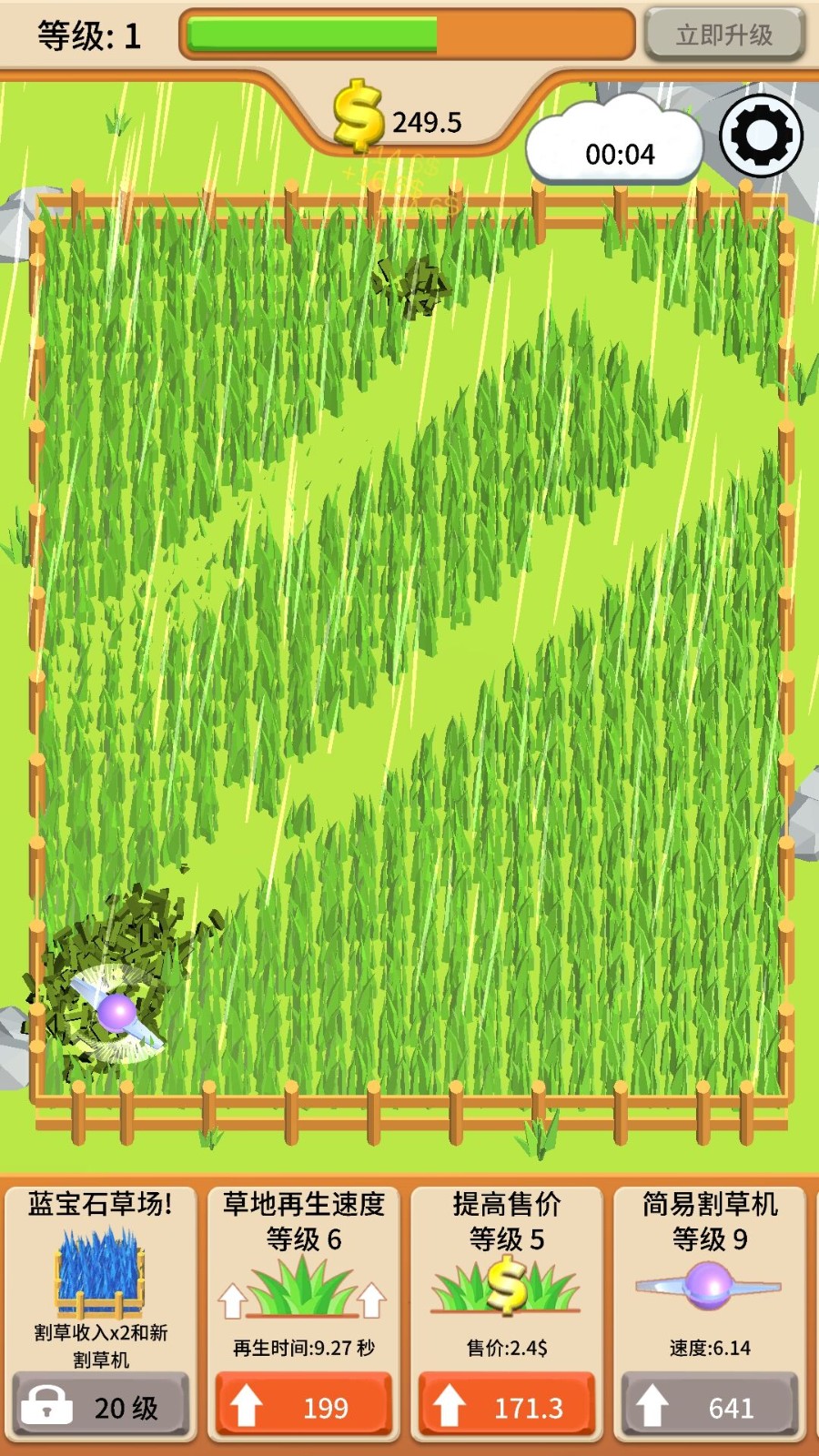Buy the 199 grass regrowth upgrade
The height and width of the screenshot is (1456, 819).
(304, 1406)
